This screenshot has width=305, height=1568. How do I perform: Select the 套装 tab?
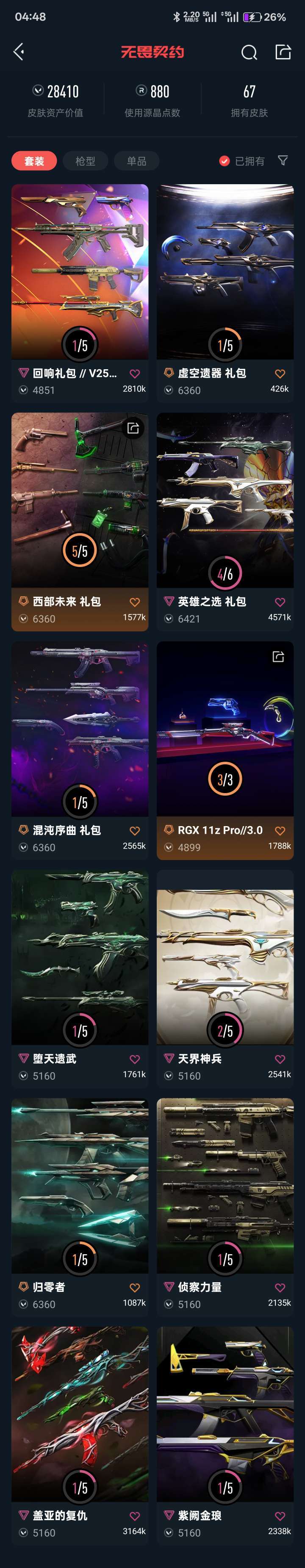tap(34, 161)
